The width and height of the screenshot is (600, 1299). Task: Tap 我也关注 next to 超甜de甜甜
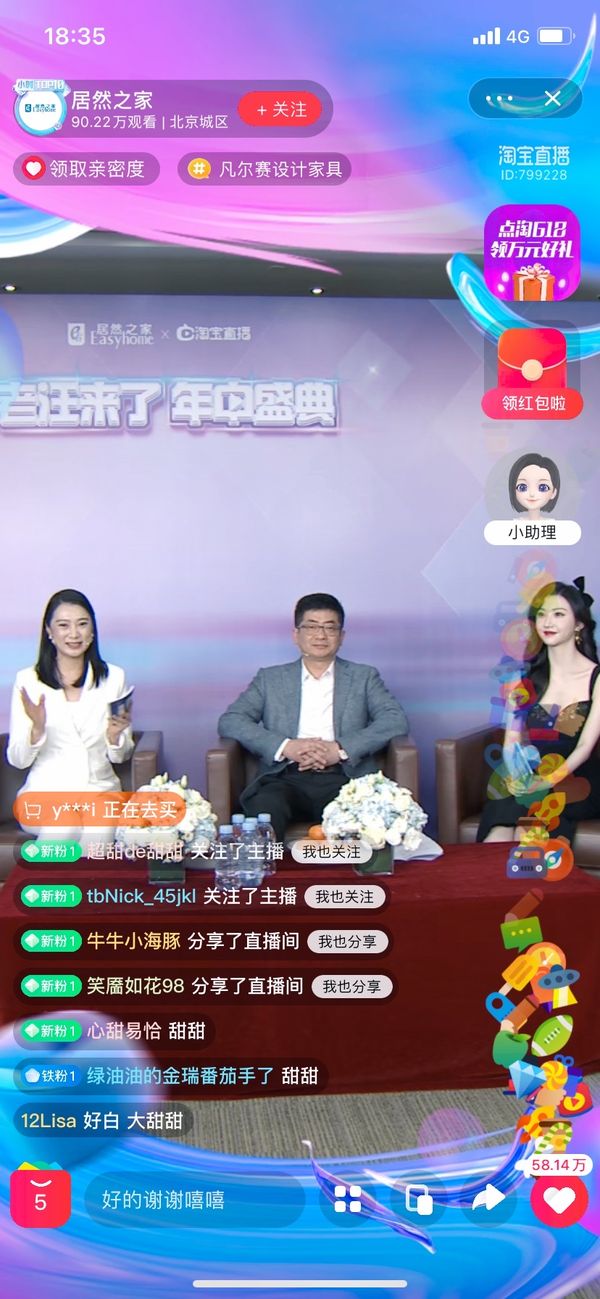tap(331, 853)
